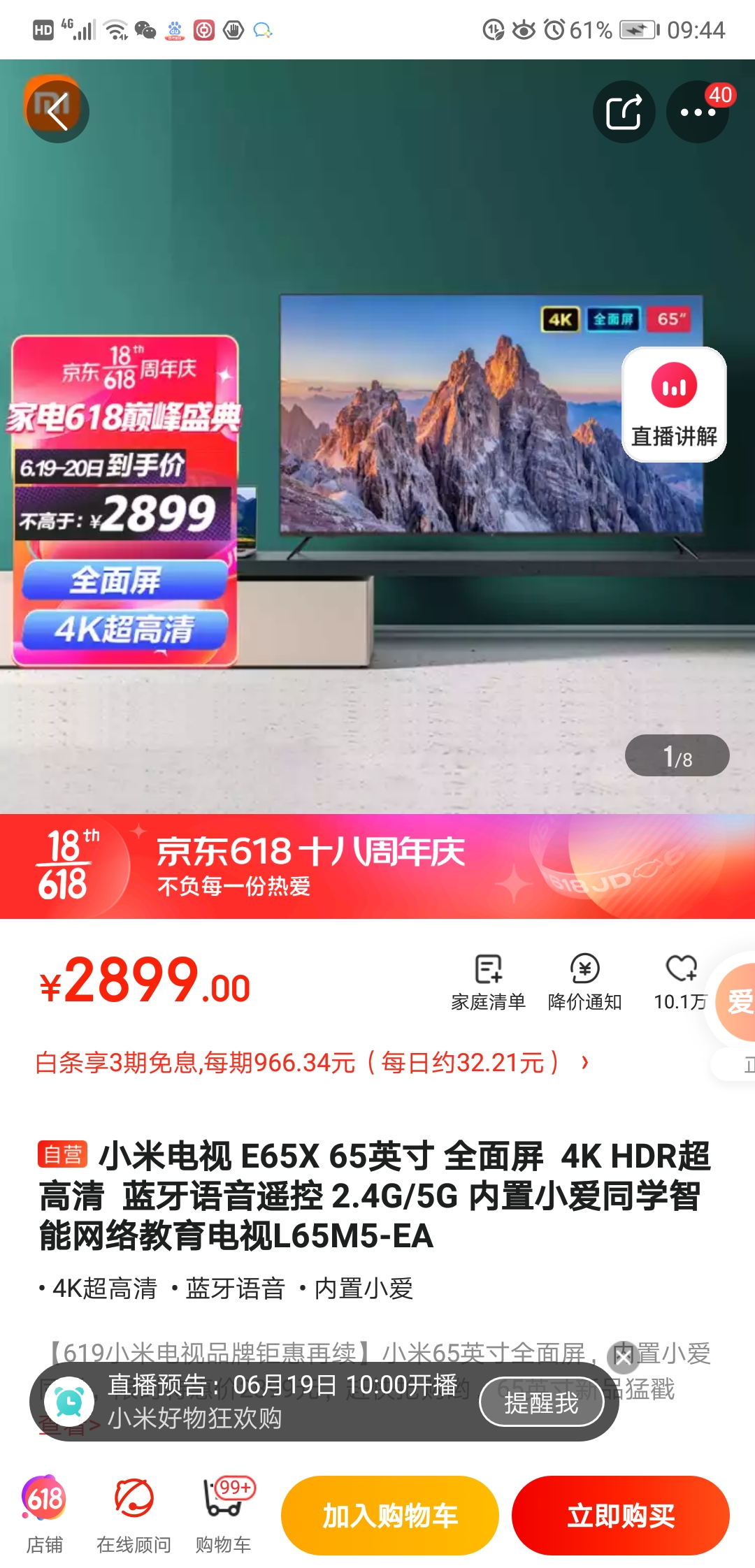The image size is (755, 1568).
Task: Open the 购物车 shopping cart
Action: (x=224, y=1515)
